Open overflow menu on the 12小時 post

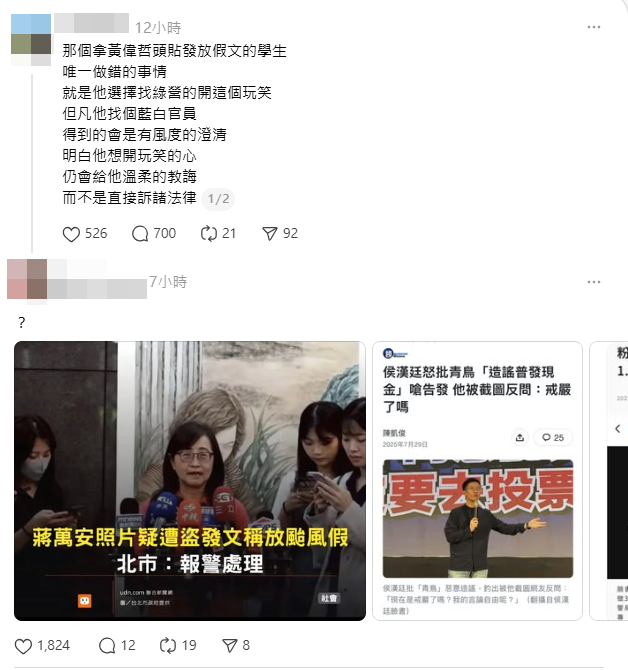click(594, 27)
